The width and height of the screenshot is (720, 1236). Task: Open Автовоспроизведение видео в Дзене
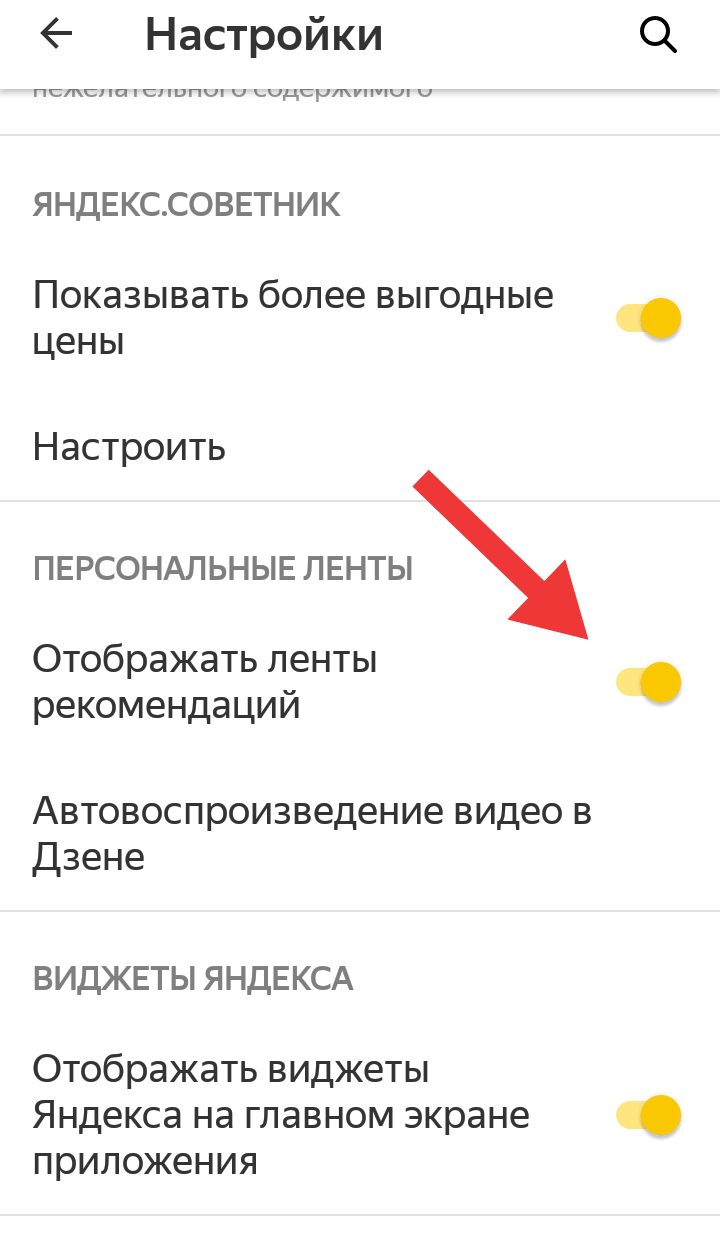(312, 834)
